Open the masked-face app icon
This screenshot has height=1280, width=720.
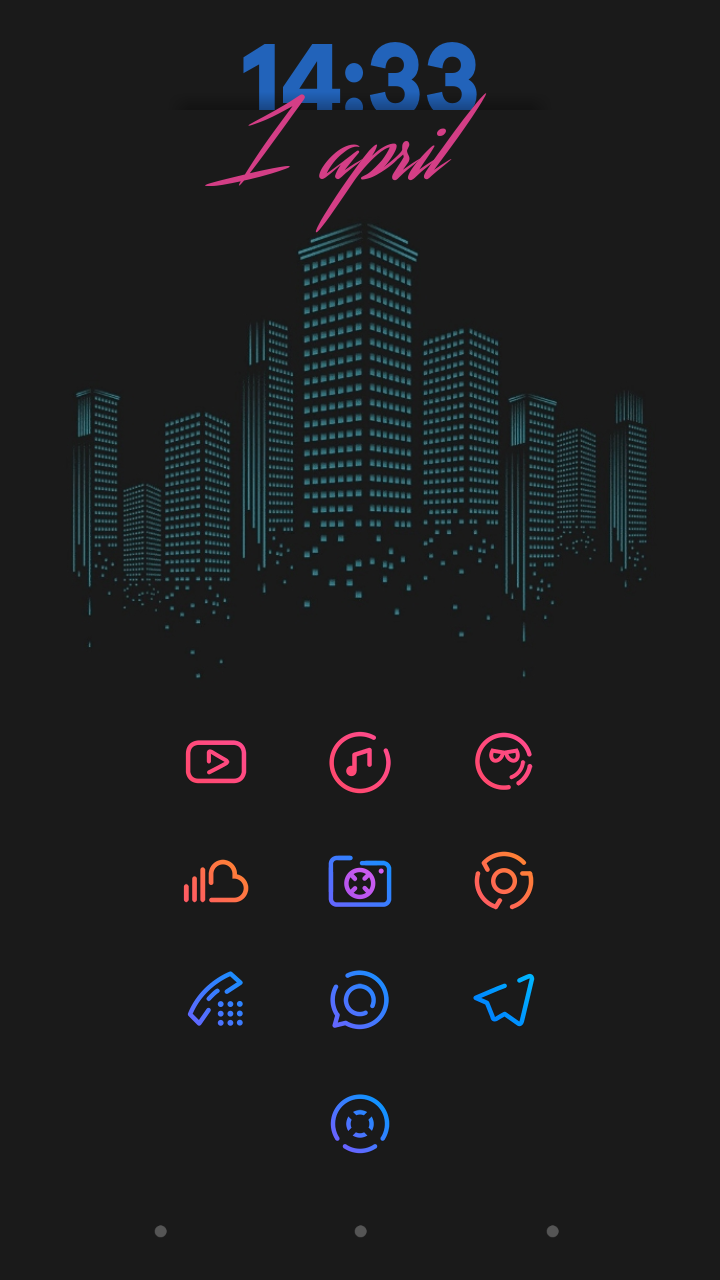pyautogui.click(x=504, y=762)
